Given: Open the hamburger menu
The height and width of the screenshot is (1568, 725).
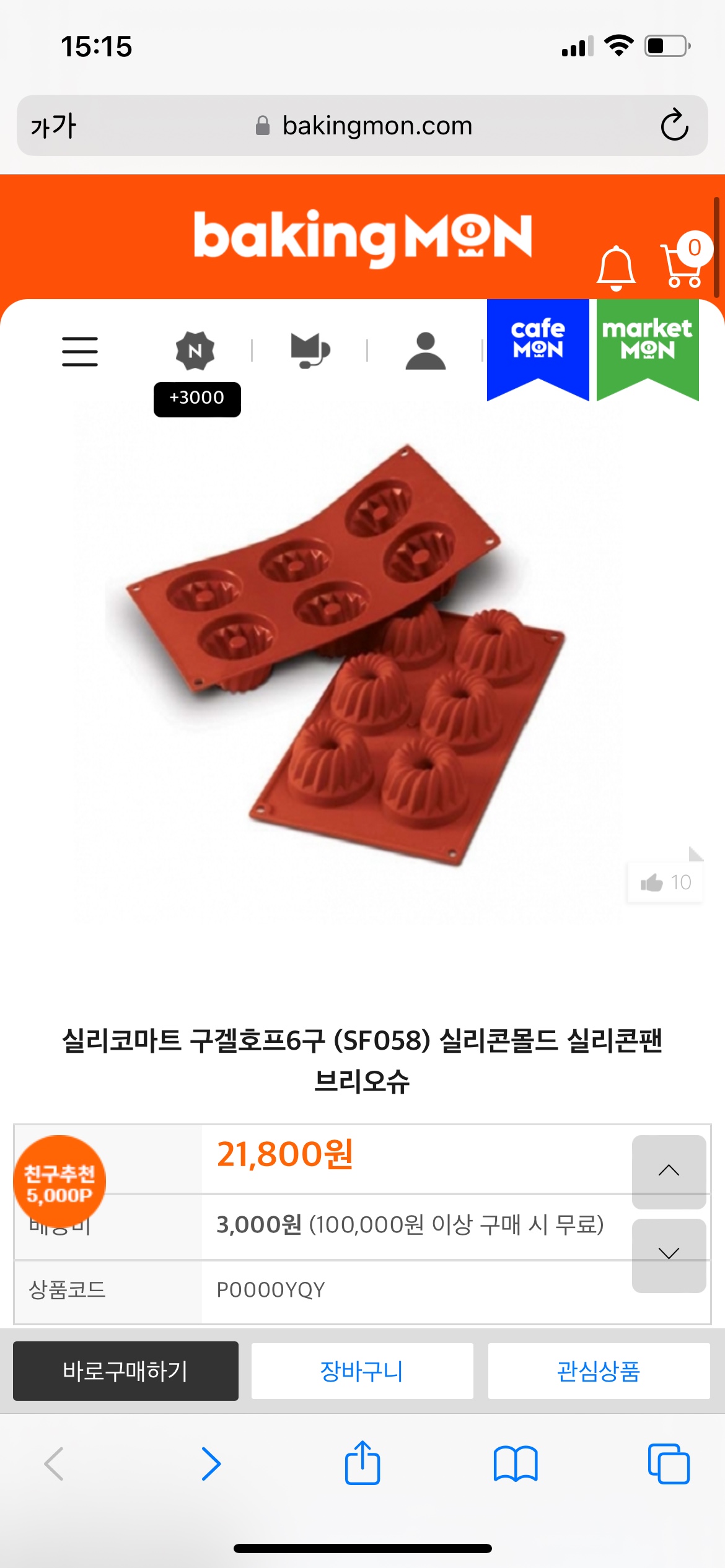Looking at the screenshot, I should (80, 351).
